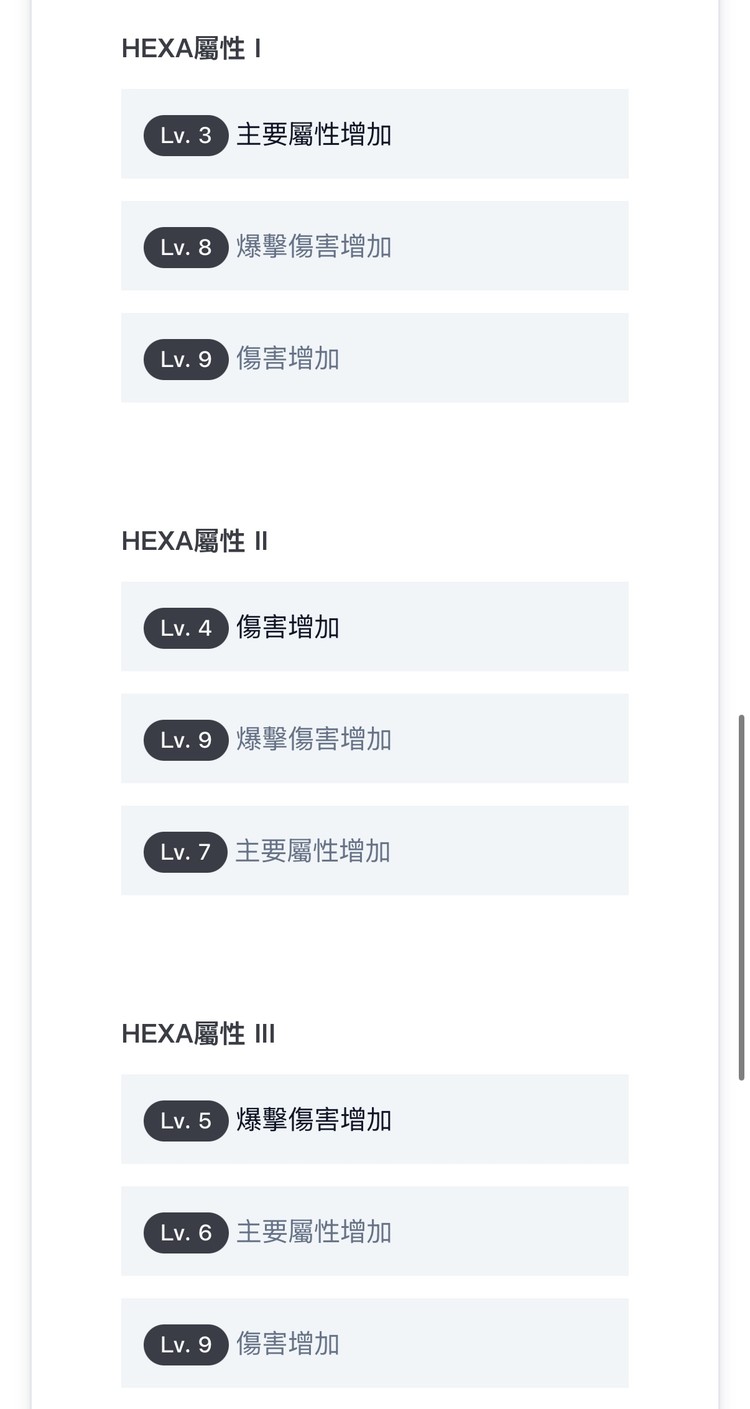Screen dimensions: 750x1409
Task: Click the HEXA屬性 III section heading
Action: tap(197, 1033)
